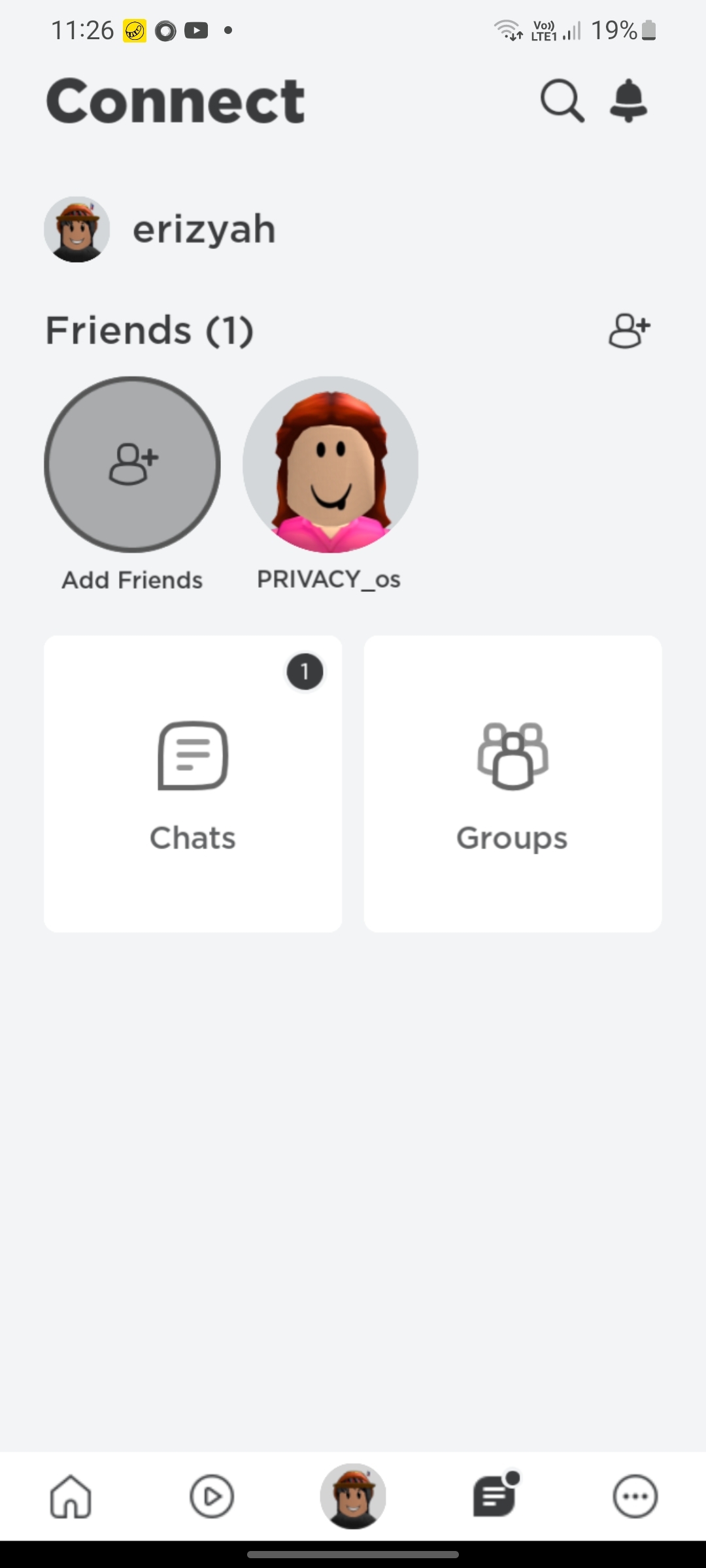Screen dimensions: 706x1568
Task: Open the notifications bell
Action: point(628,101)
